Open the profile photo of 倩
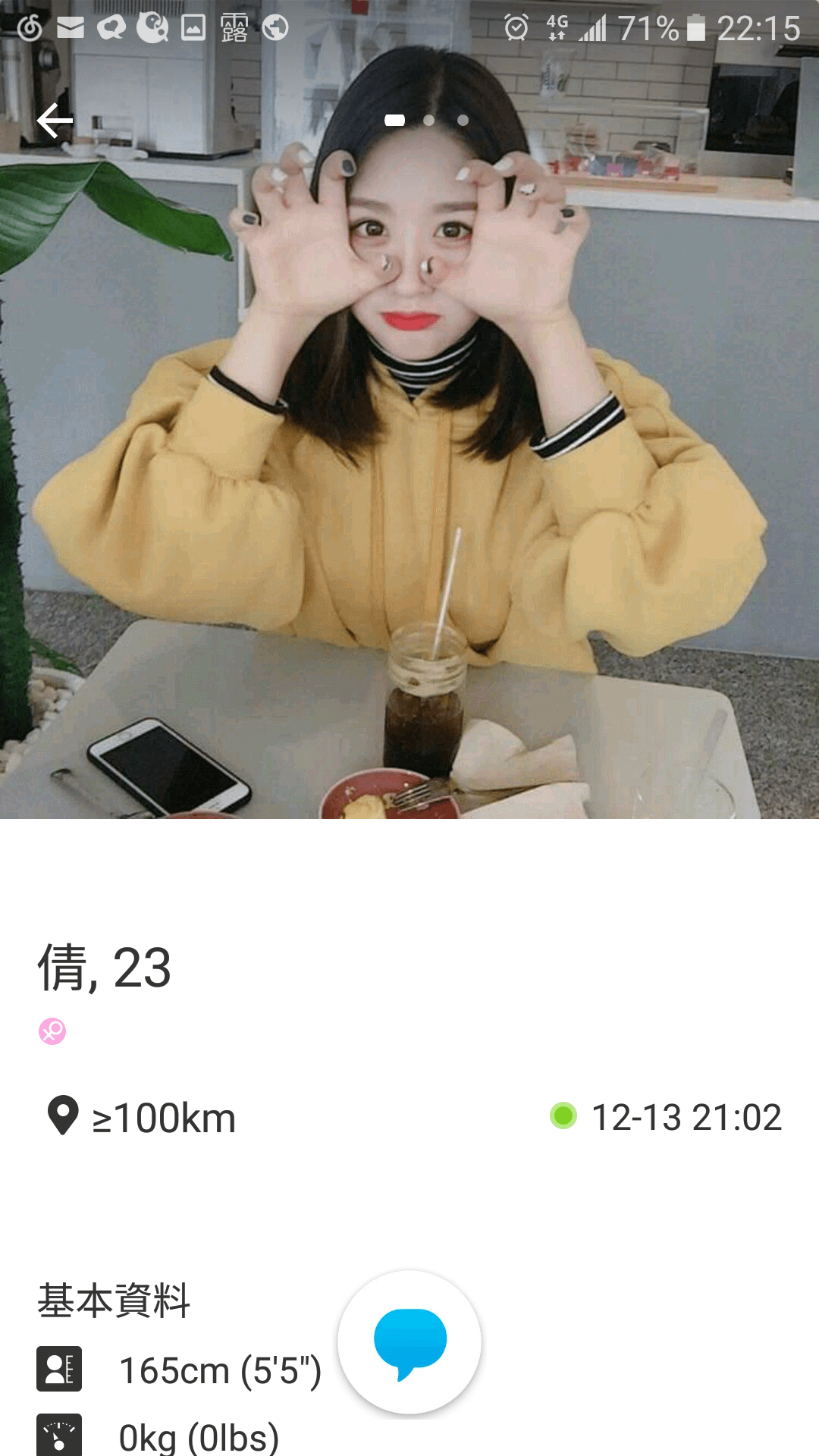The image size is (819, 1456). tap(409, 455)
